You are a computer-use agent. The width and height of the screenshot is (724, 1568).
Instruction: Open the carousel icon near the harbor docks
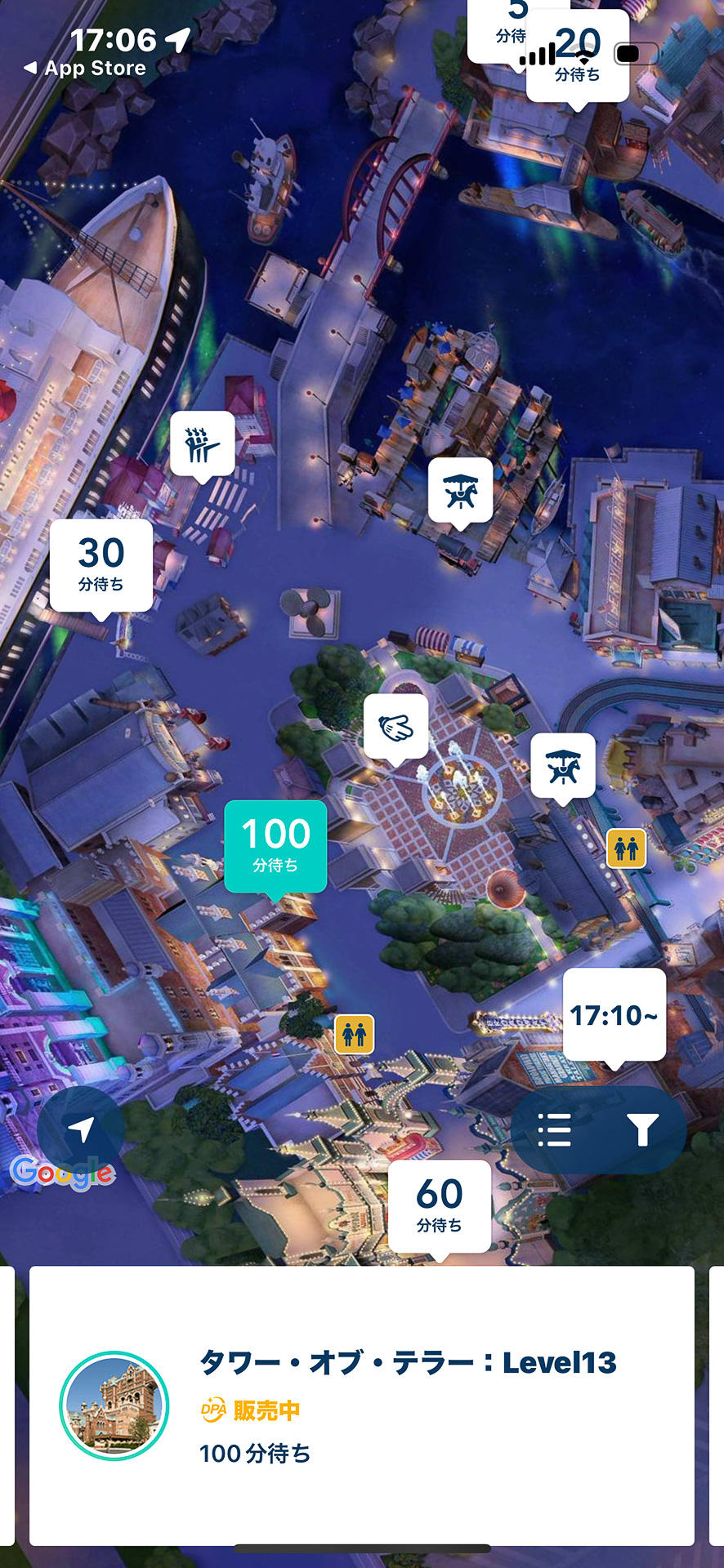(x=462, y=489)
